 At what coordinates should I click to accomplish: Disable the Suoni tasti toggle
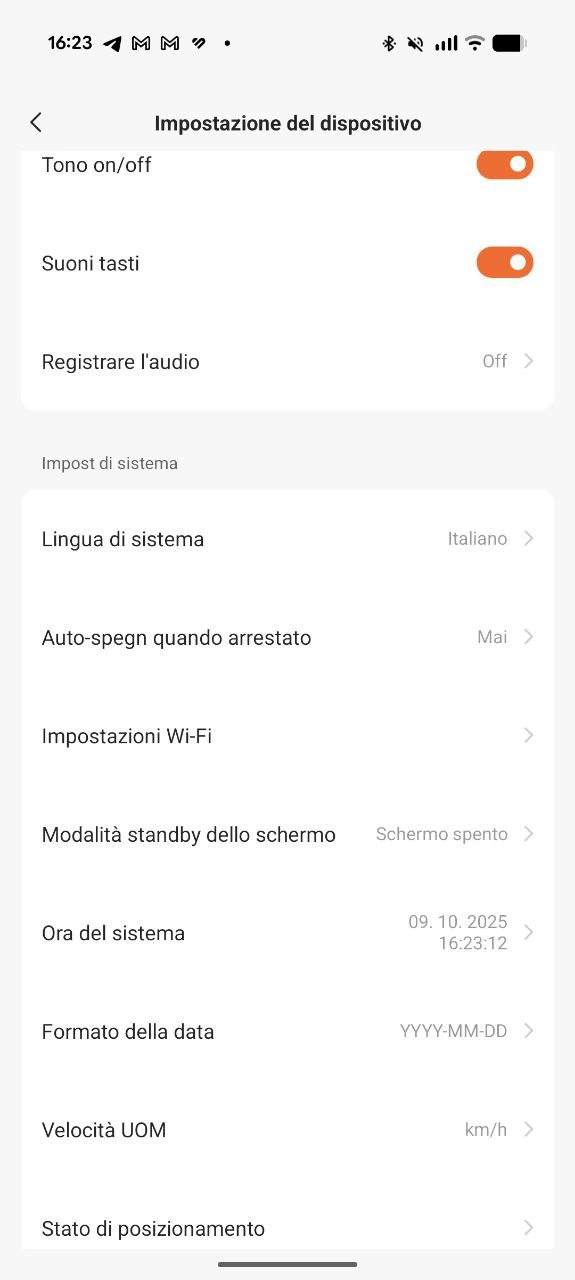click(505, 263)
